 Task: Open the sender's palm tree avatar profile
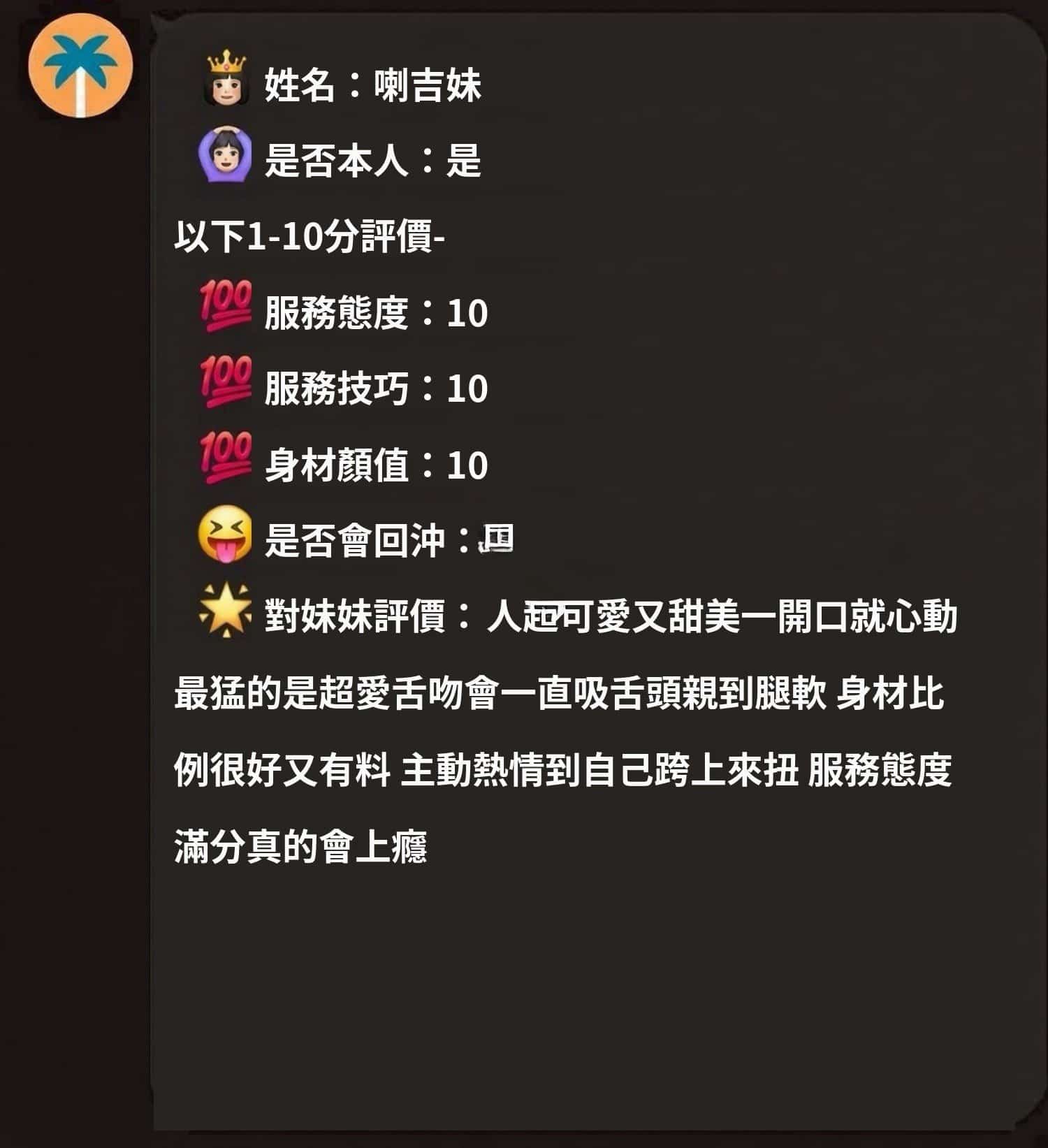80,65
